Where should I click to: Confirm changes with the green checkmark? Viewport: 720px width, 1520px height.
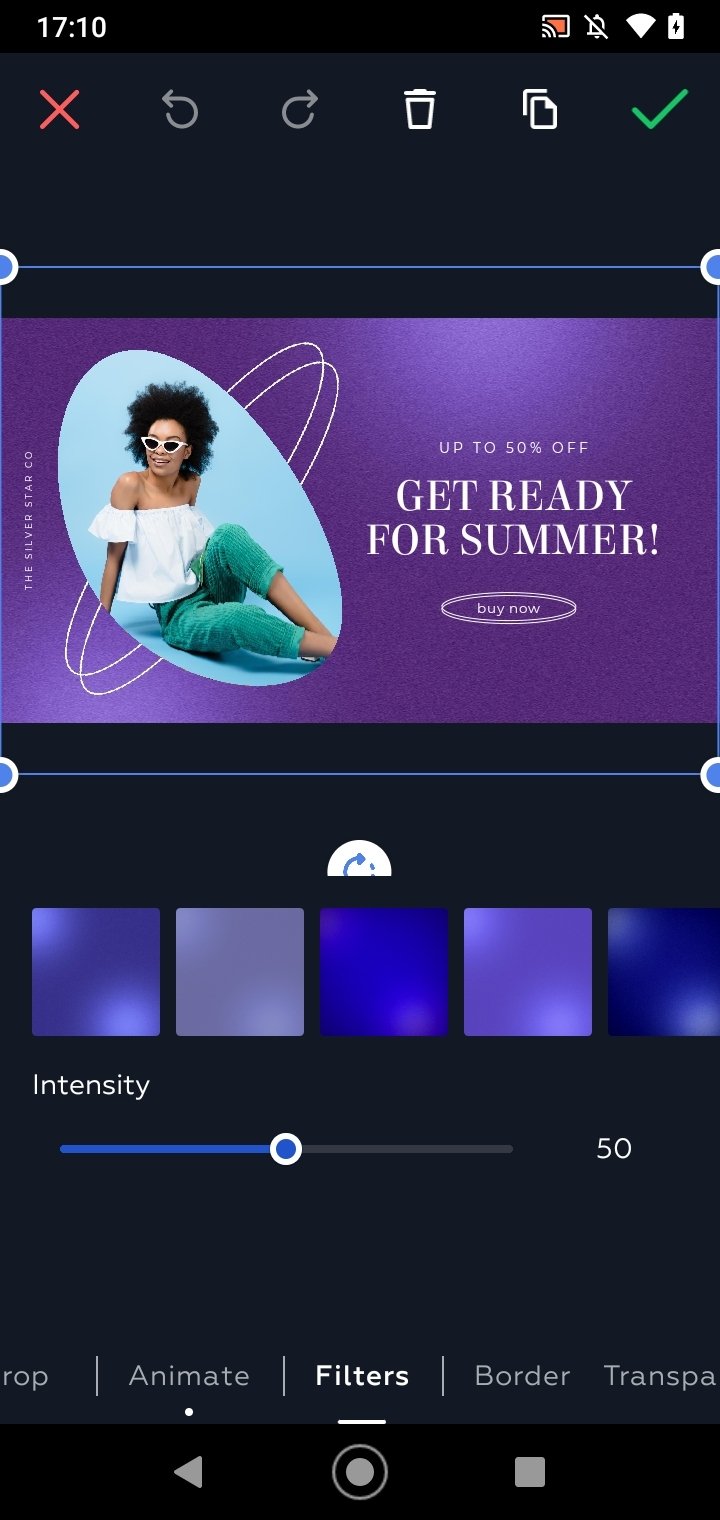point(660,109)
